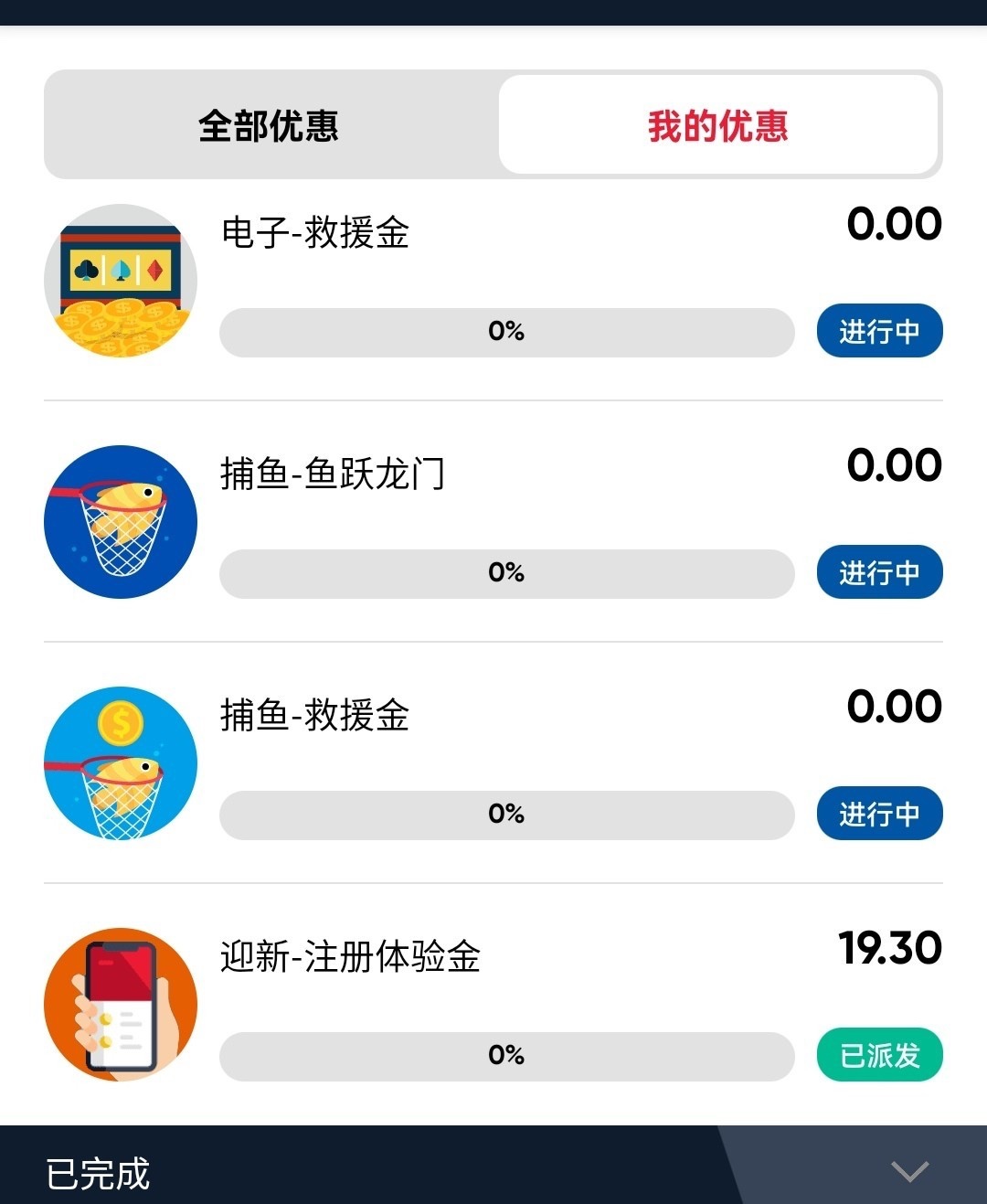Image resolution: width=987 pixels, height=1204 pixels.
Task: Tap 进行中 button for 捕鱼-救援金
Action: tap(879, 814)
